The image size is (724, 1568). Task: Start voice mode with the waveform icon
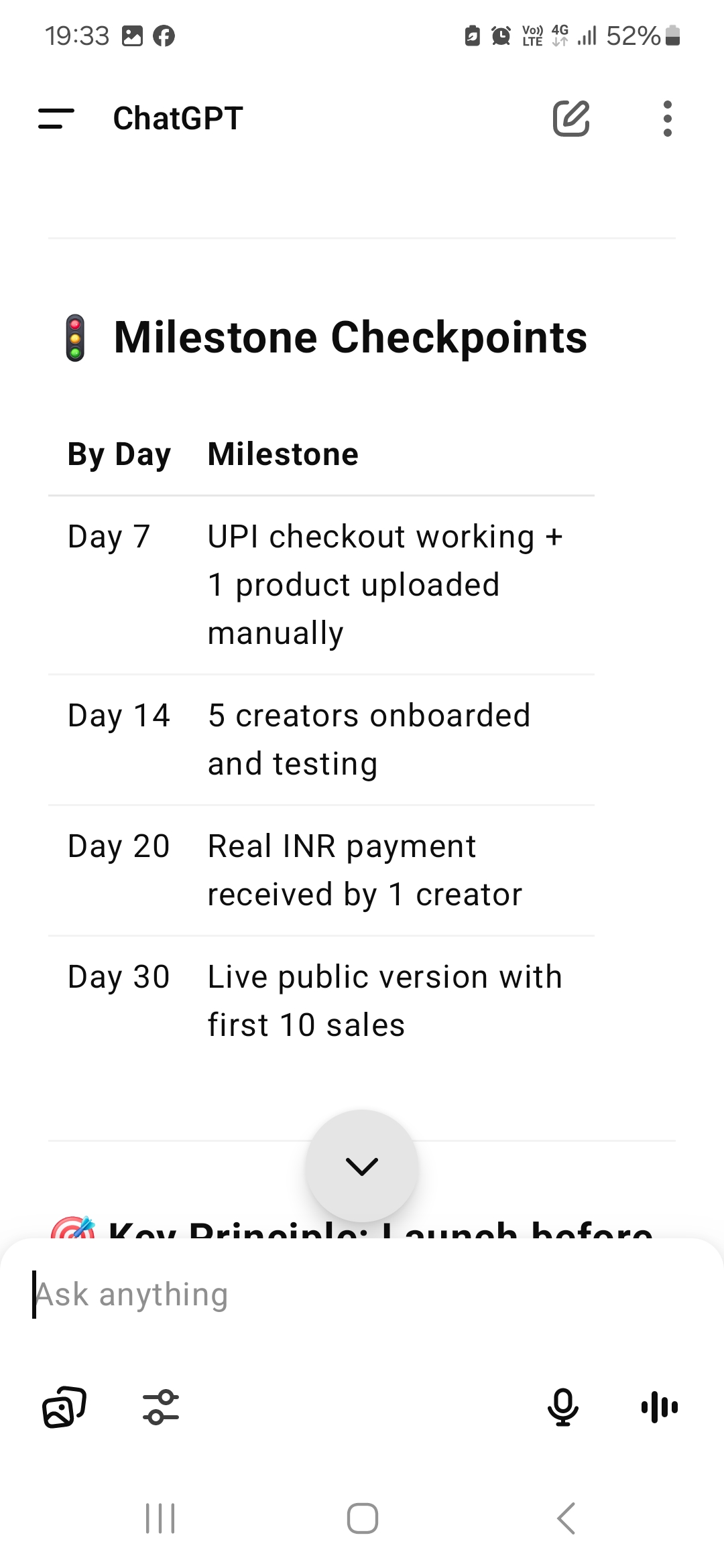[x=660, y=1406]
